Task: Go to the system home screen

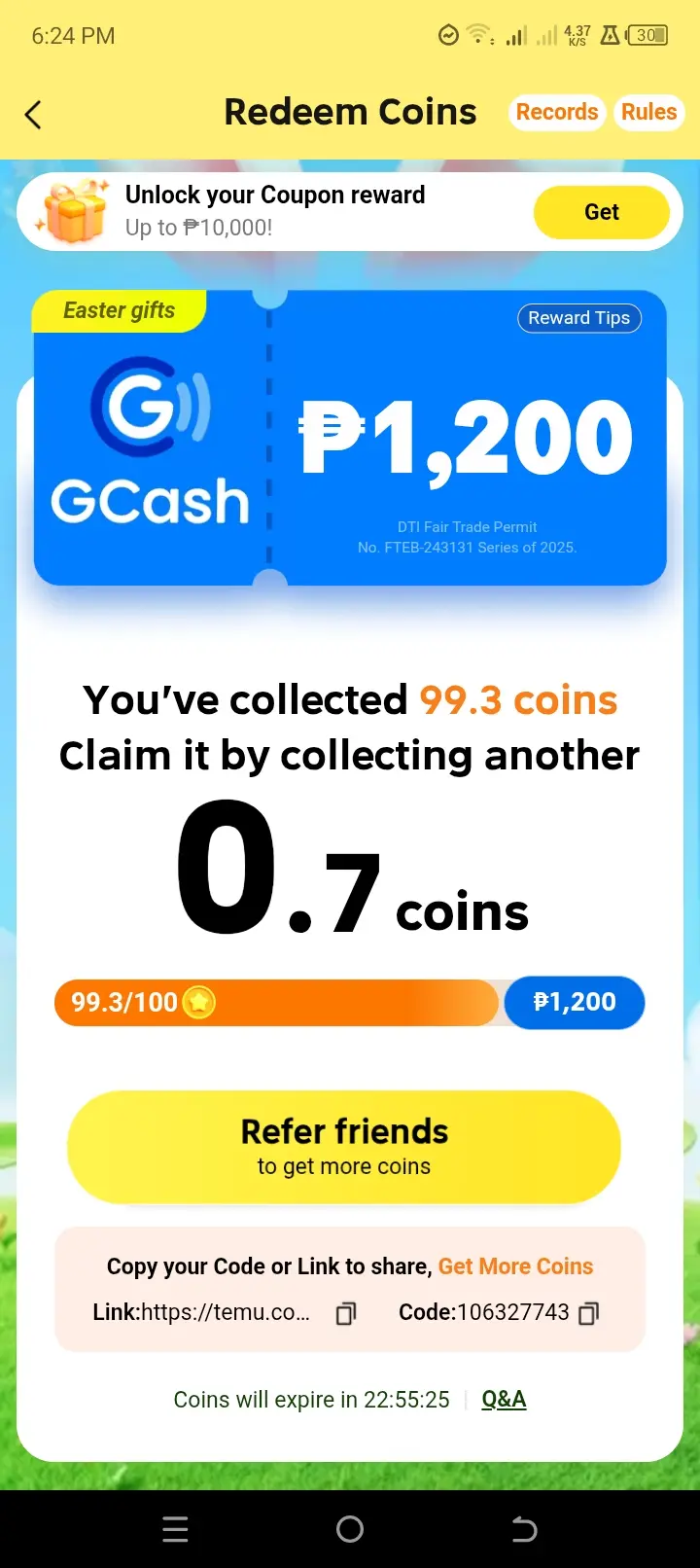Action: point(350,1529)
